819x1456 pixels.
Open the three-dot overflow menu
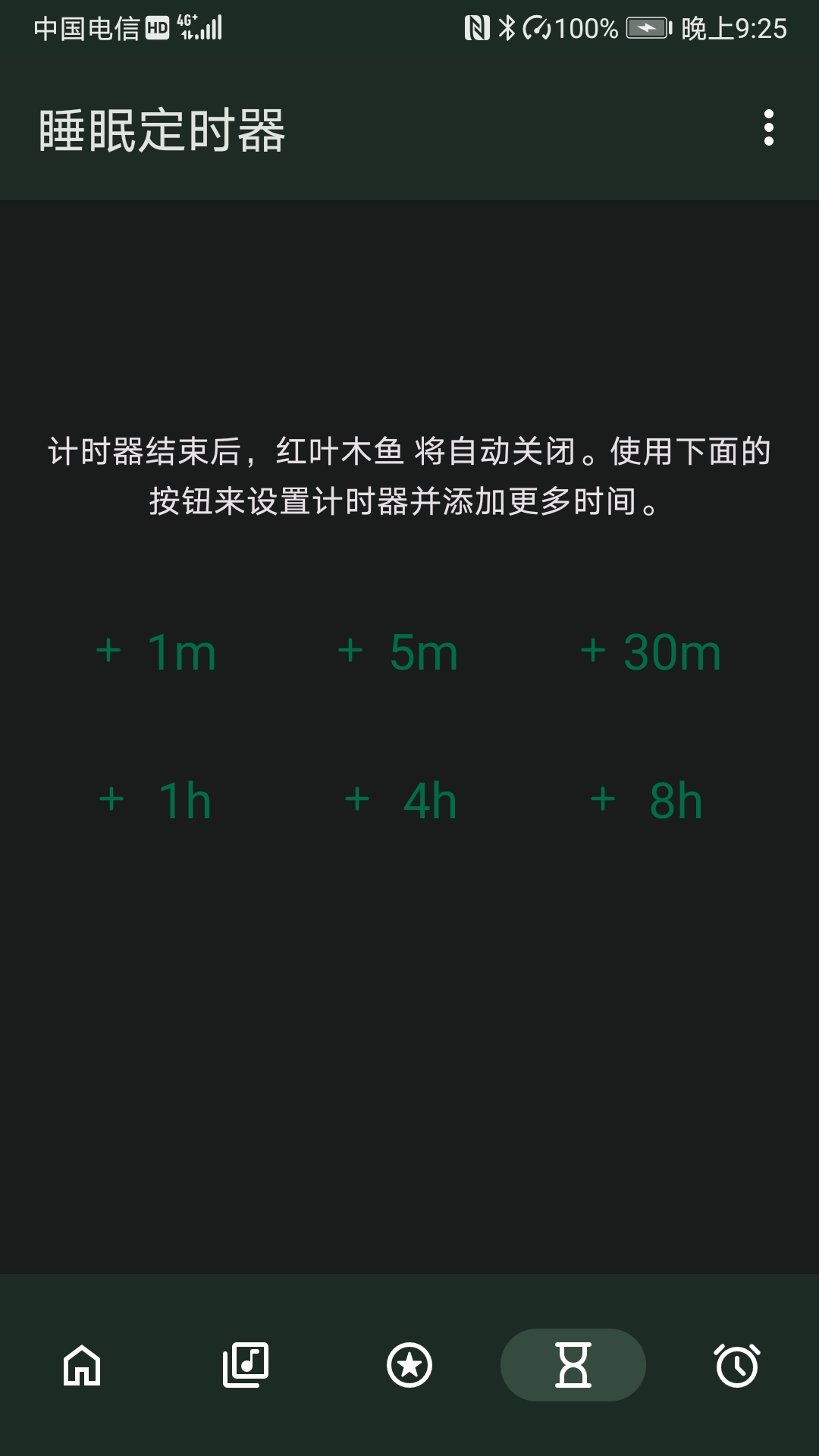(x=769, y=129)
